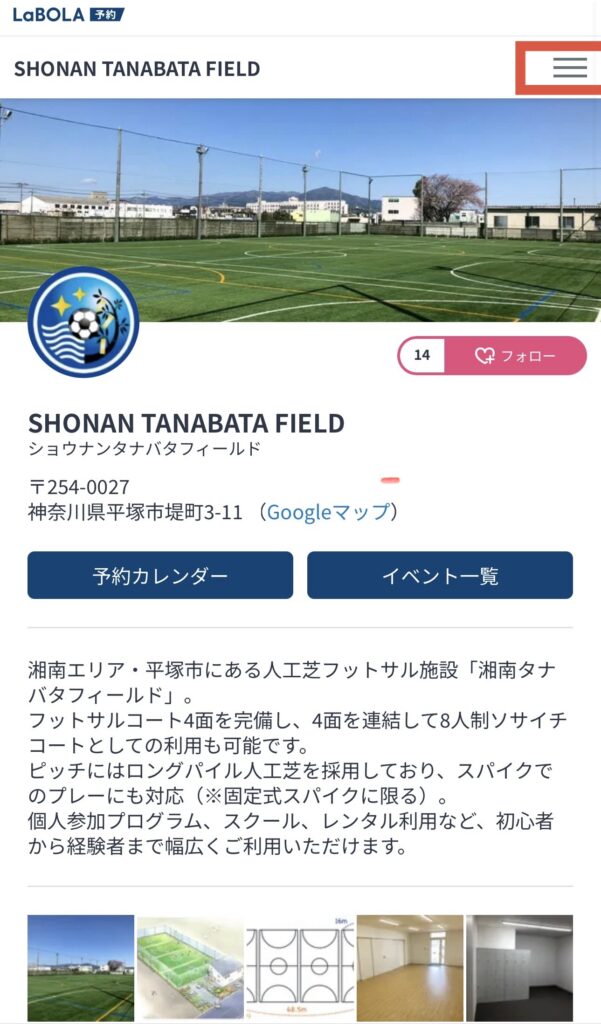The height and width of the screenshot is (1024, 601).
Task: Open the court layout diagram thumbnail
Action: pos(300,967)
